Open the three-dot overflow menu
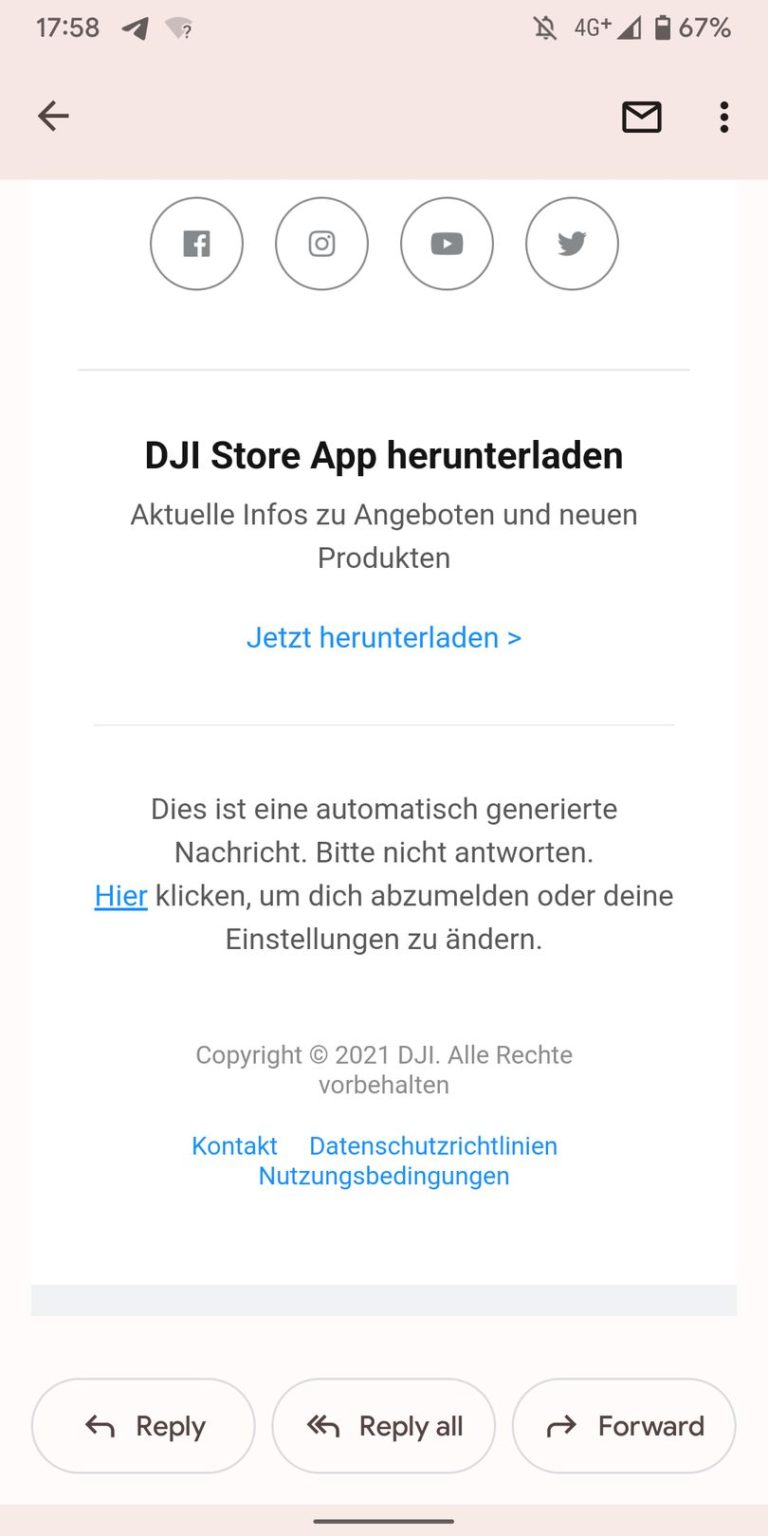 click(x=723, y=117)
